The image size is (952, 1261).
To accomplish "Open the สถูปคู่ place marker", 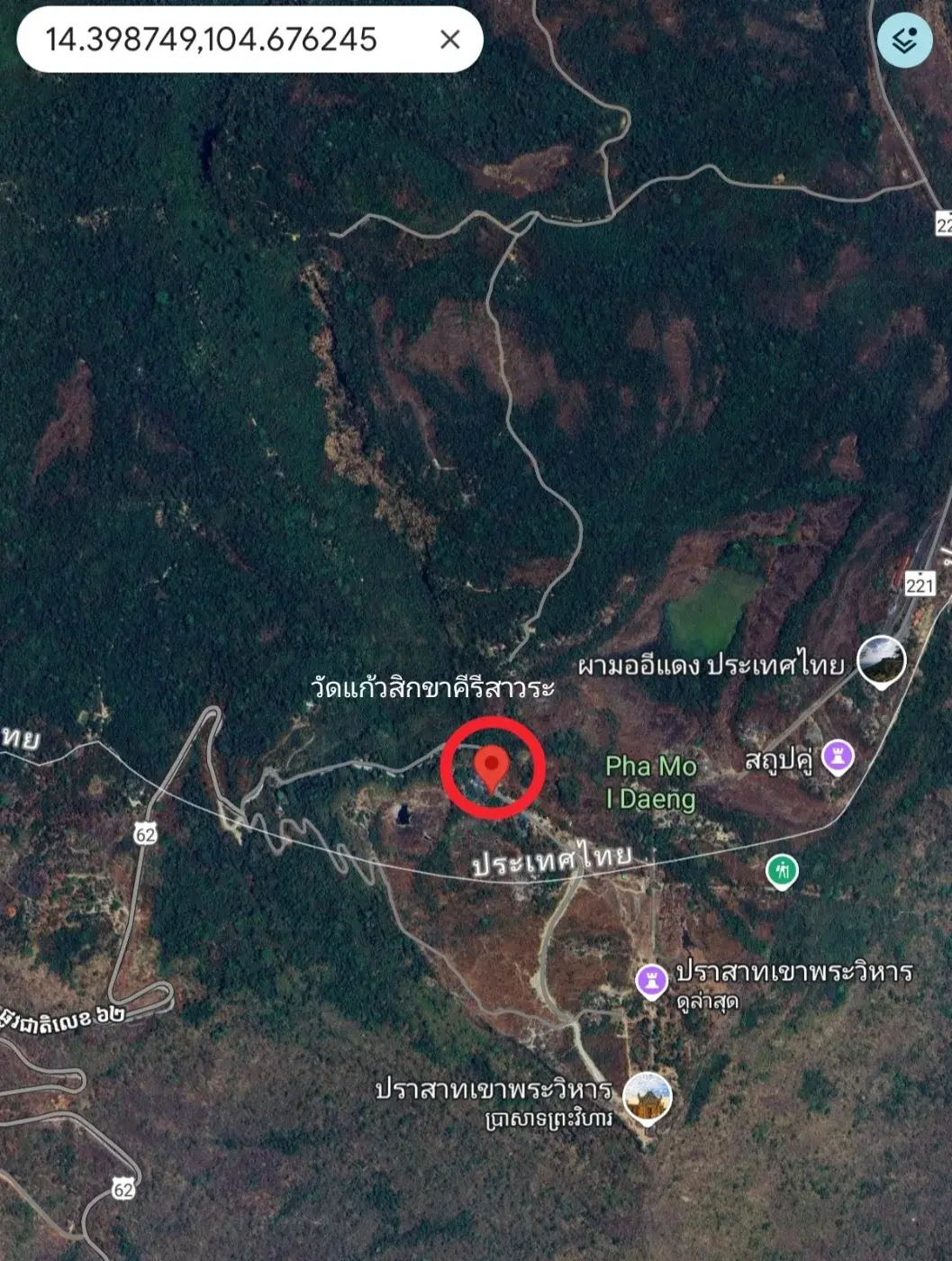I will [838, 757].
